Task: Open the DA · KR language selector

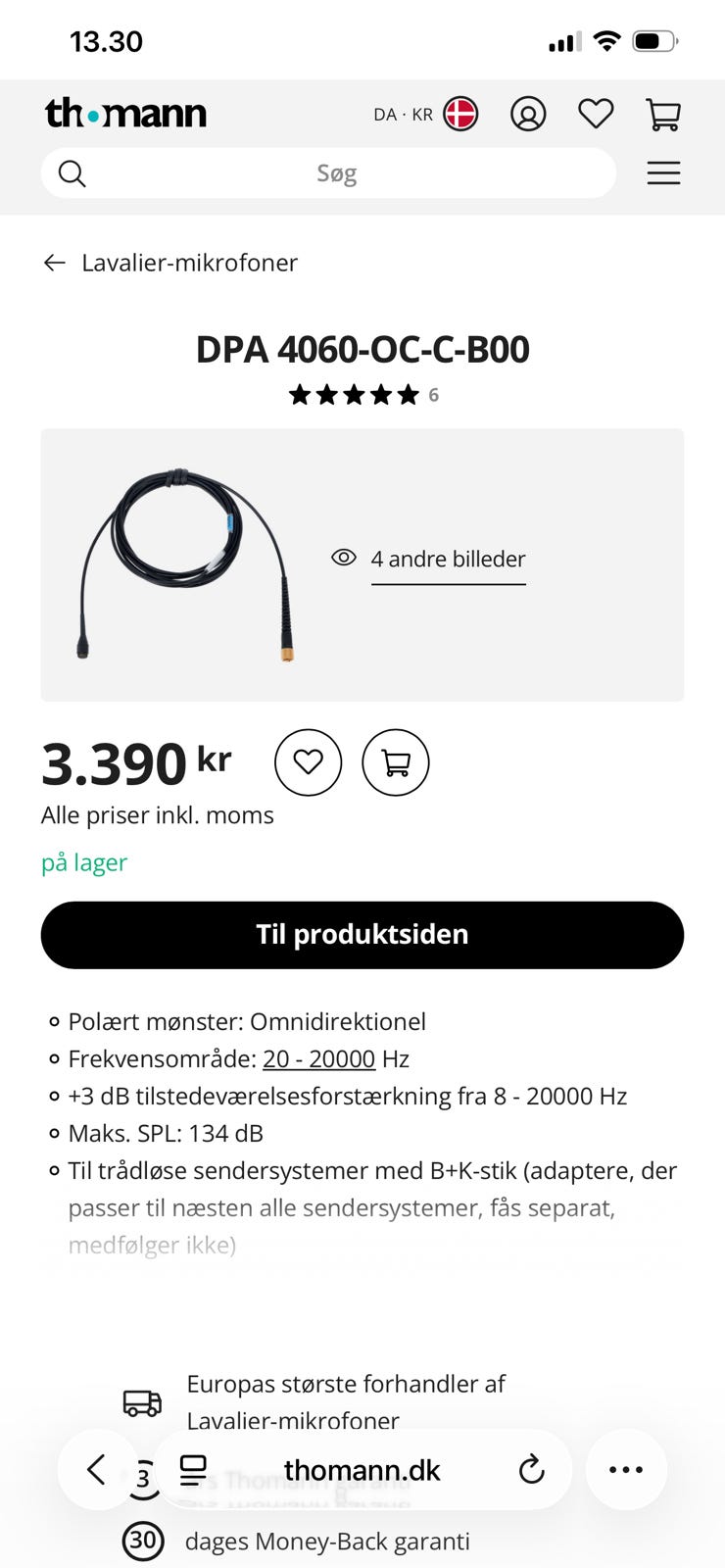Action: click(x=402, y=114)
